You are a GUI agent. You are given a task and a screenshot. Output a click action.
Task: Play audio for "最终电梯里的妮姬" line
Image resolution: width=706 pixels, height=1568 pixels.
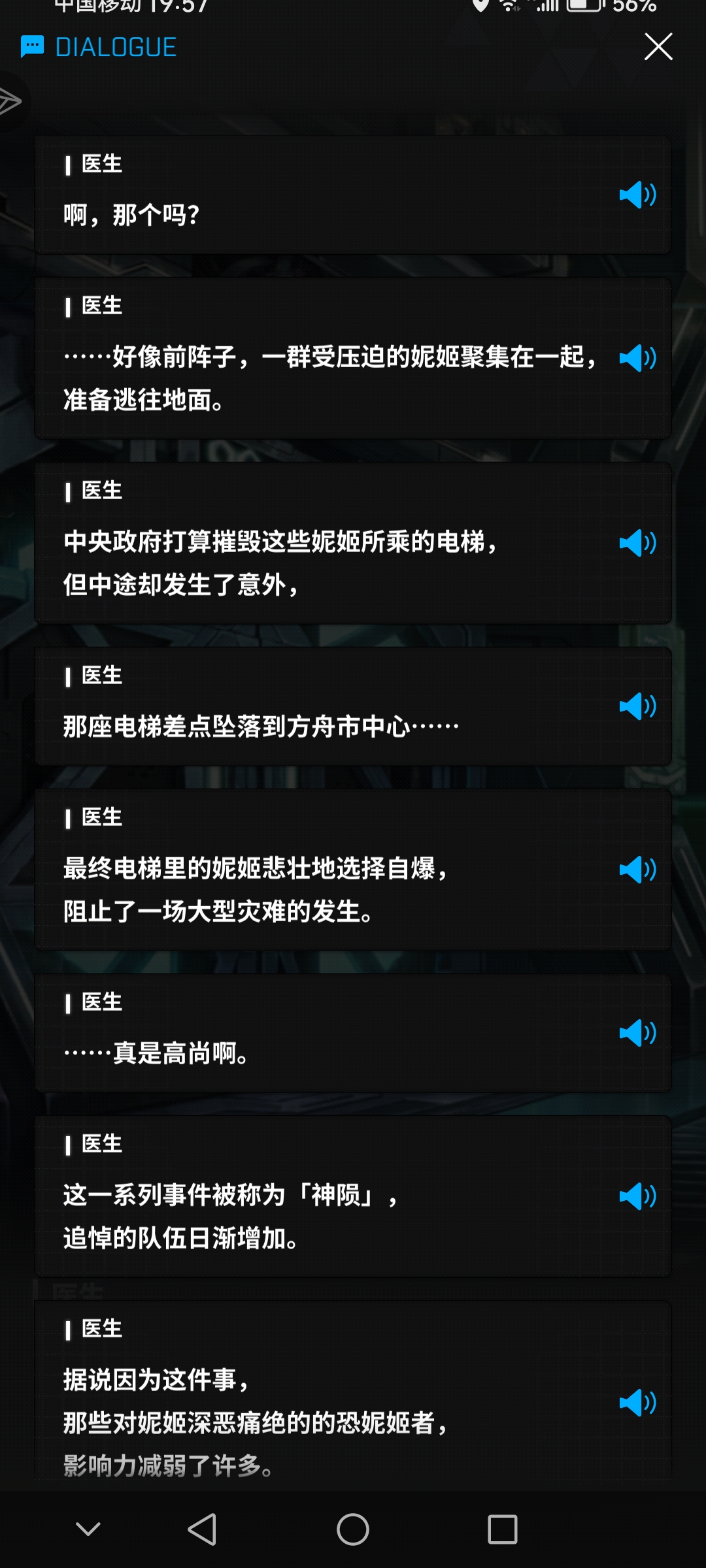coord(637,870)
